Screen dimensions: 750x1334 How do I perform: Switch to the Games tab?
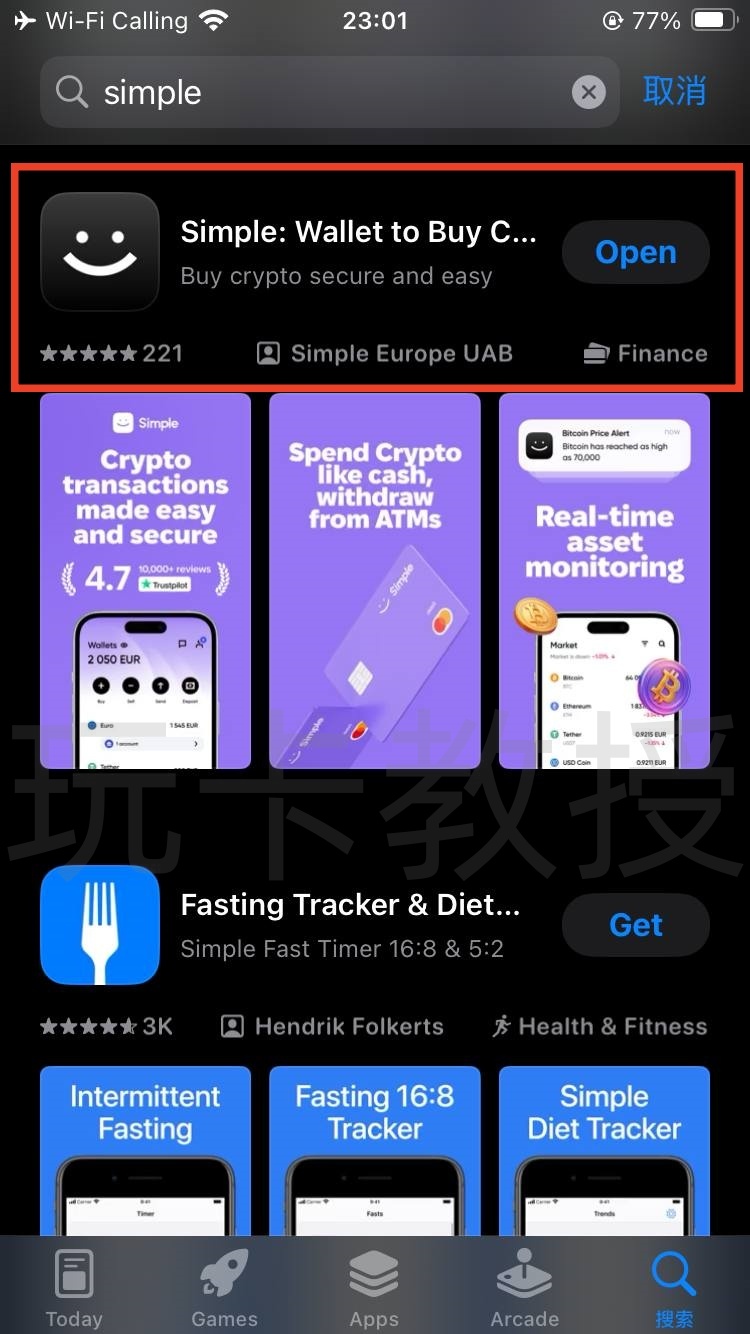tap(224, 1288)
